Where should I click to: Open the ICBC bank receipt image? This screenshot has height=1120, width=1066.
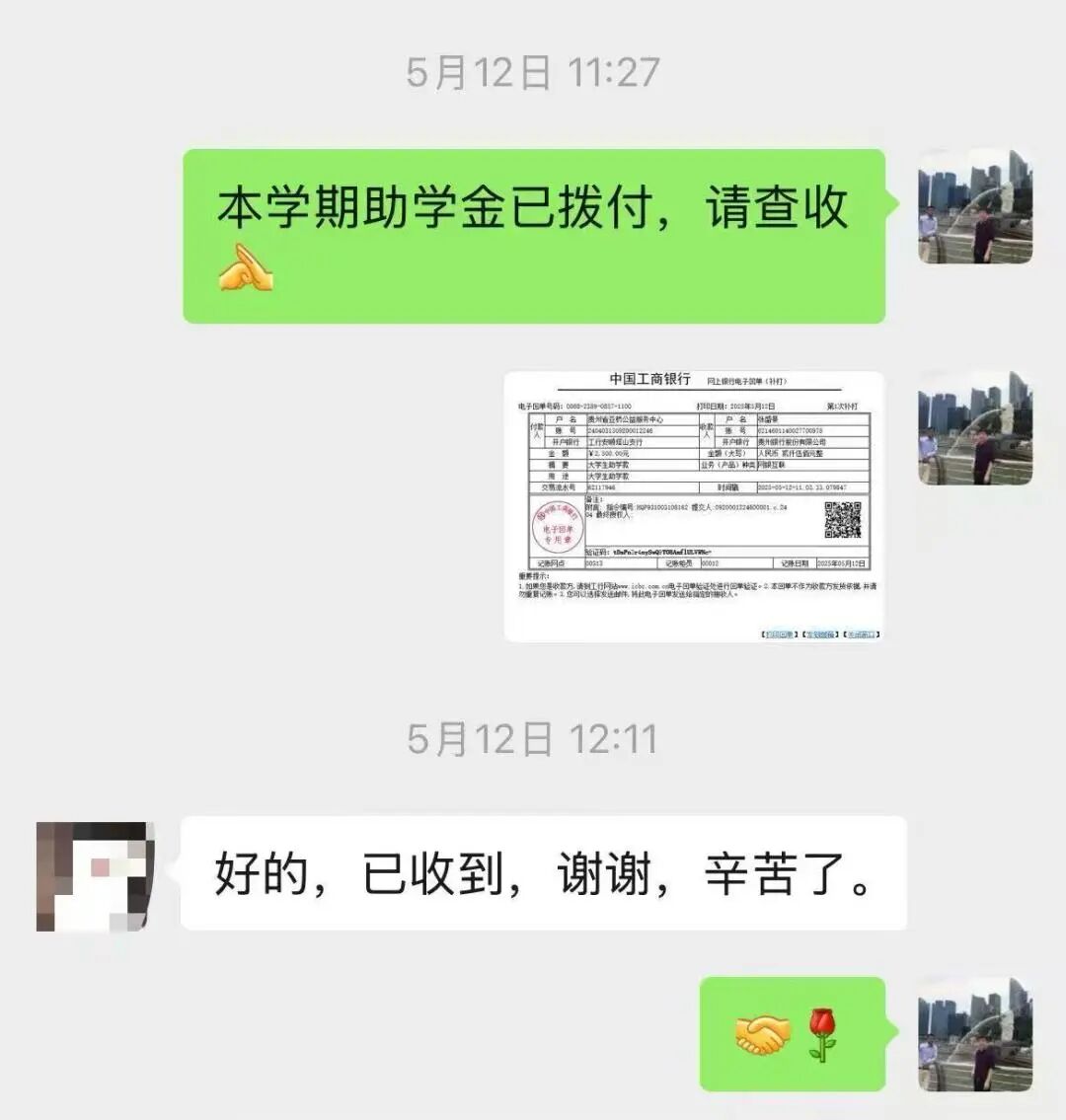click(694, 506)
